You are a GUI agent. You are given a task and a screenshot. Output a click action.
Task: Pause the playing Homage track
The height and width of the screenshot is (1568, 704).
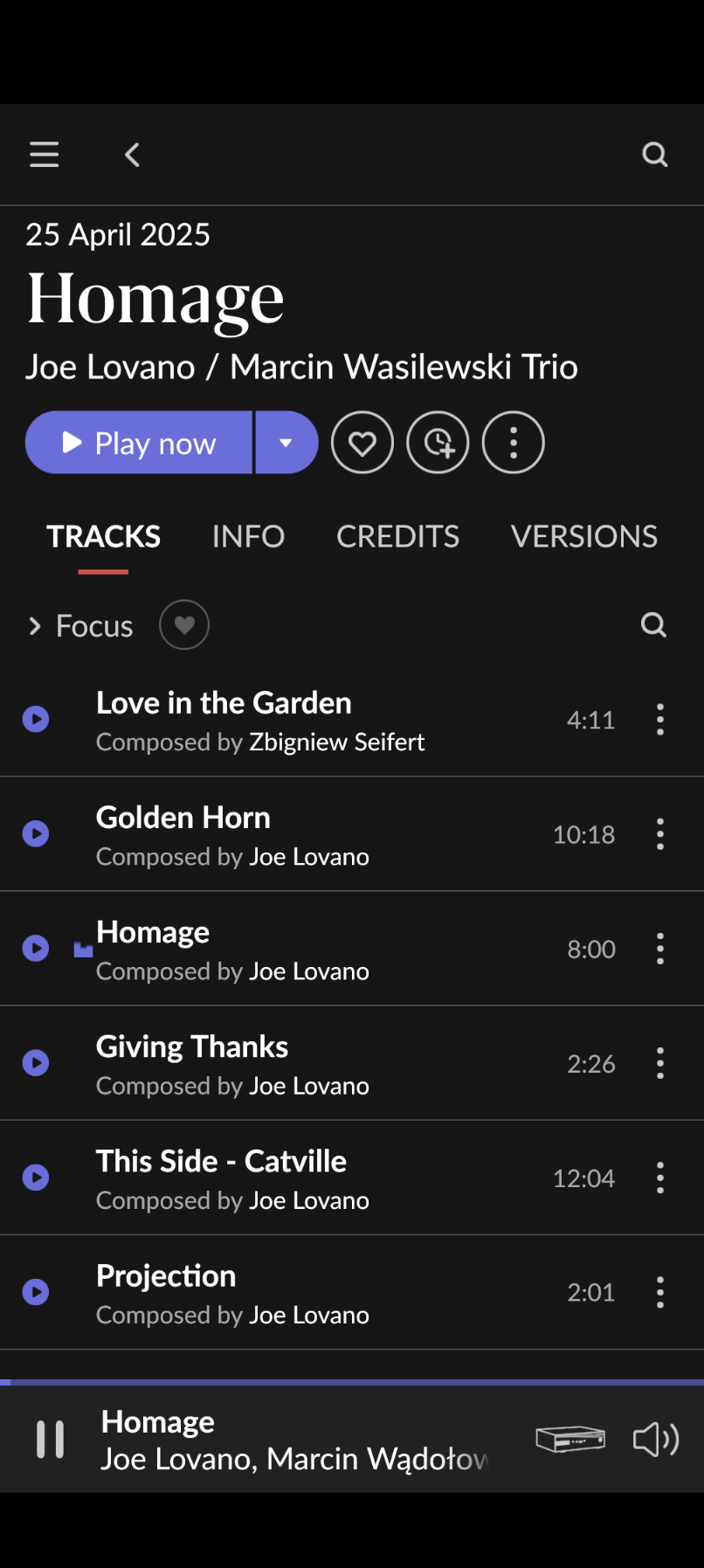click(x=50, y=1440)
